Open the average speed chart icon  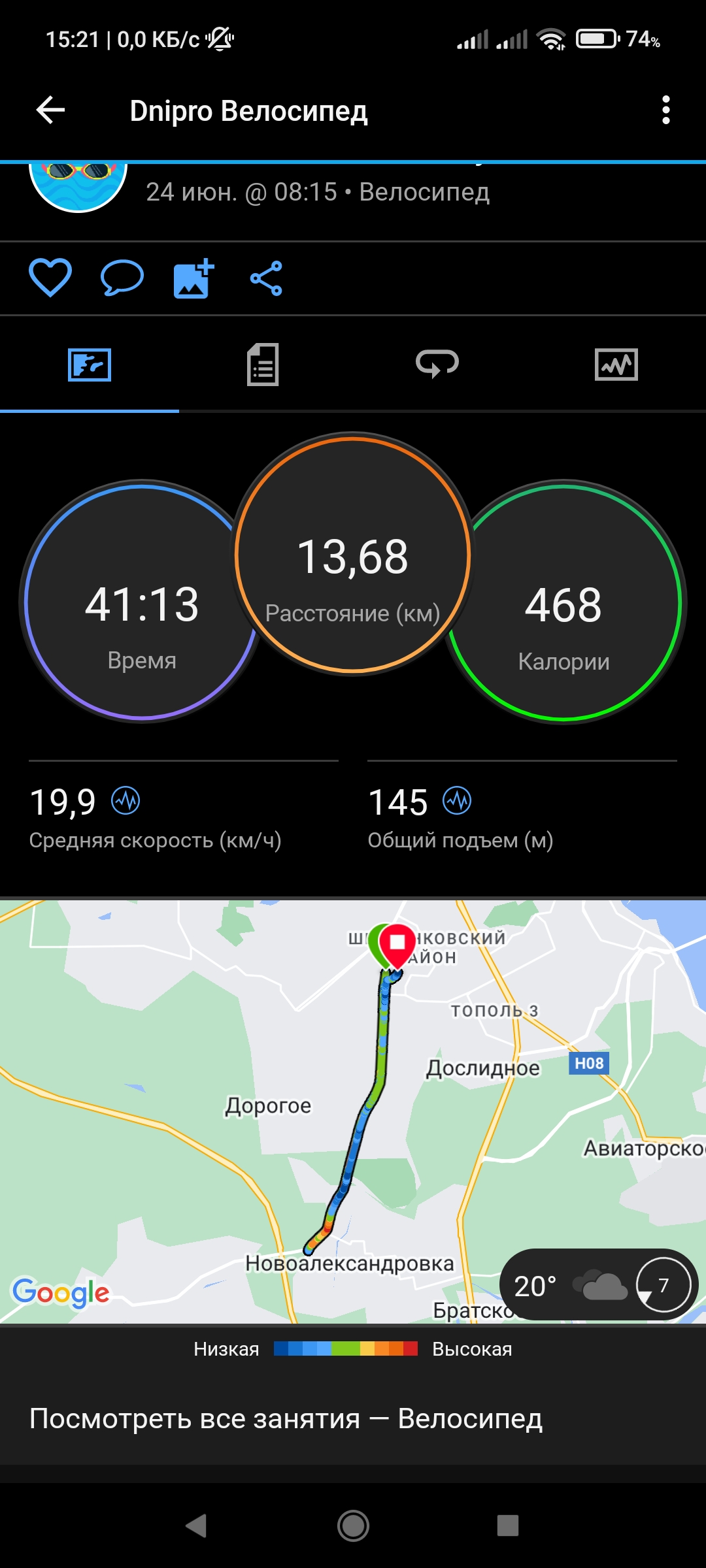126,800
